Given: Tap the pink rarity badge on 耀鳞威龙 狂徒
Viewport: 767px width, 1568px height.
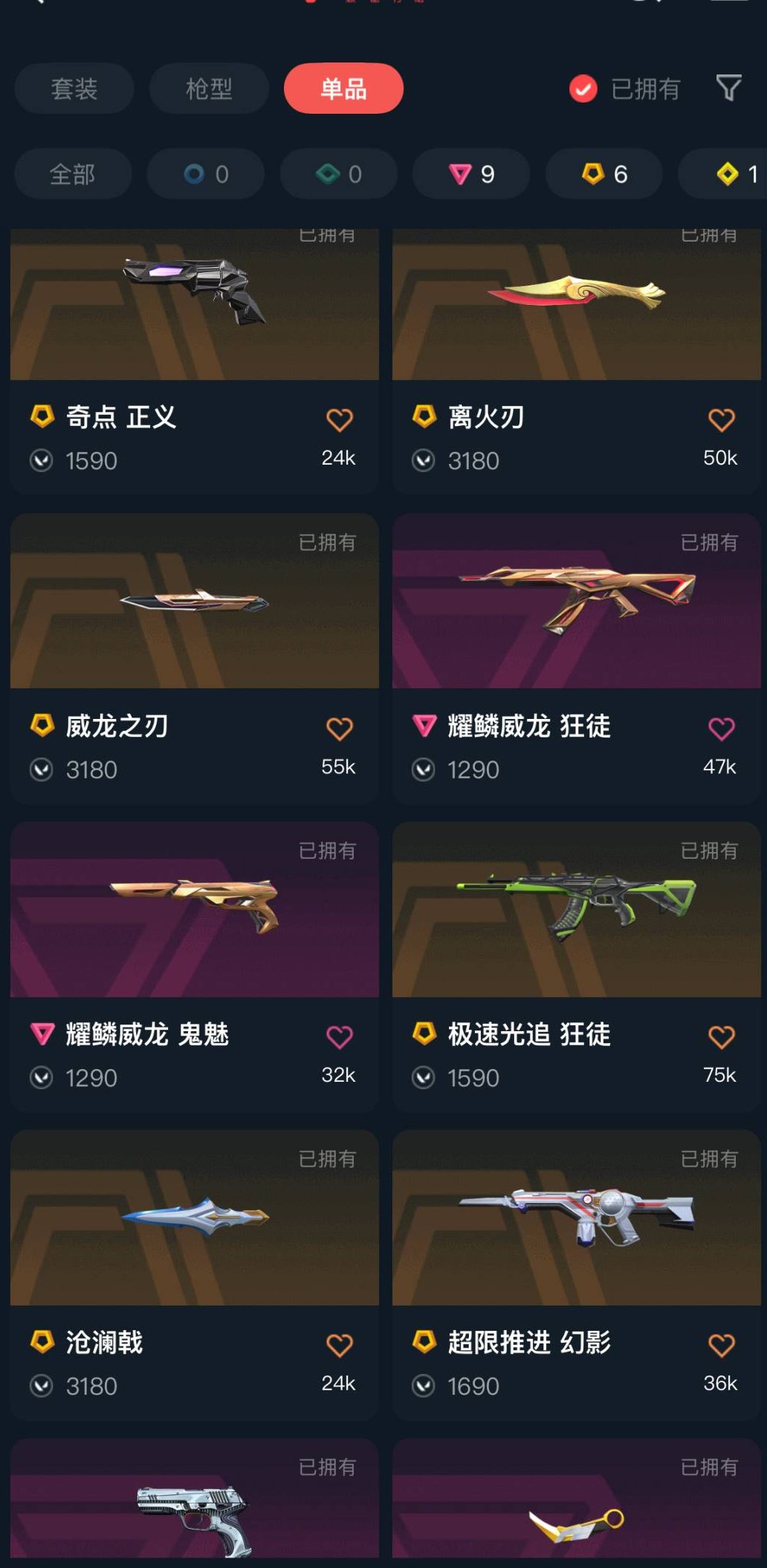Looking at the screenshot, I should coord(423,727).
